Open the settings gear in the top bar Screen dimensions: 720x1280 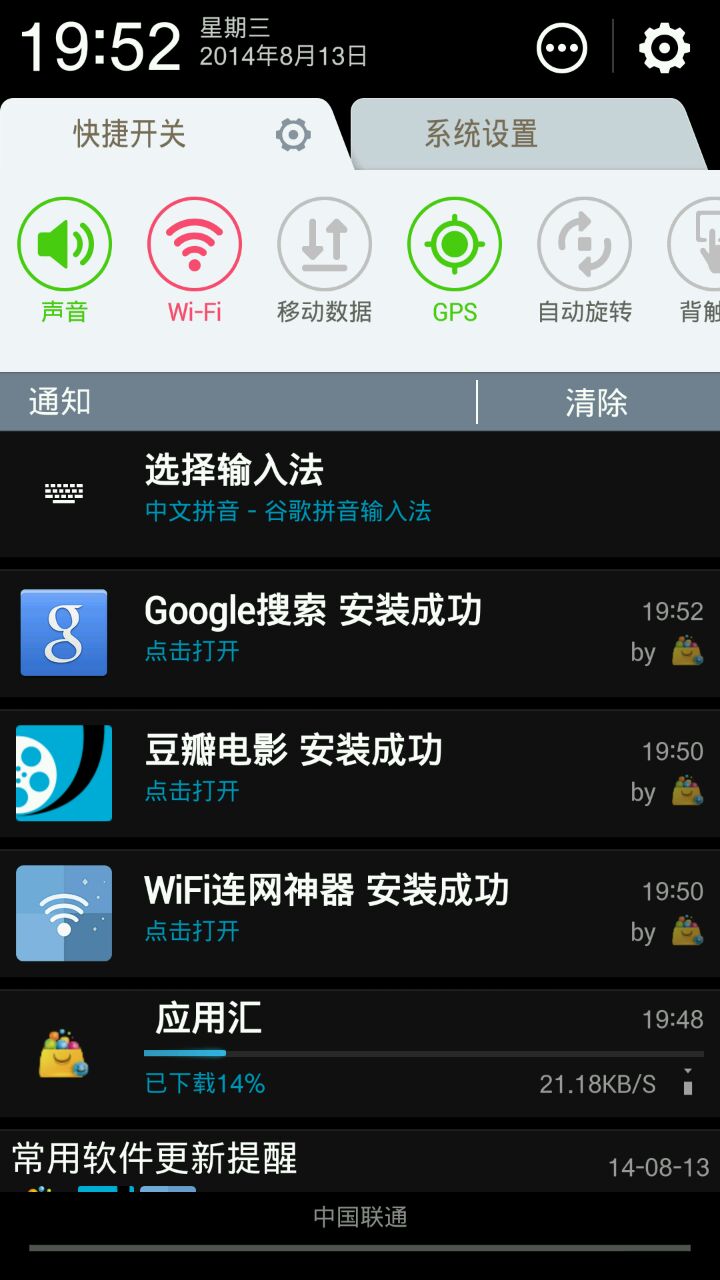click(x=664, y=47)
